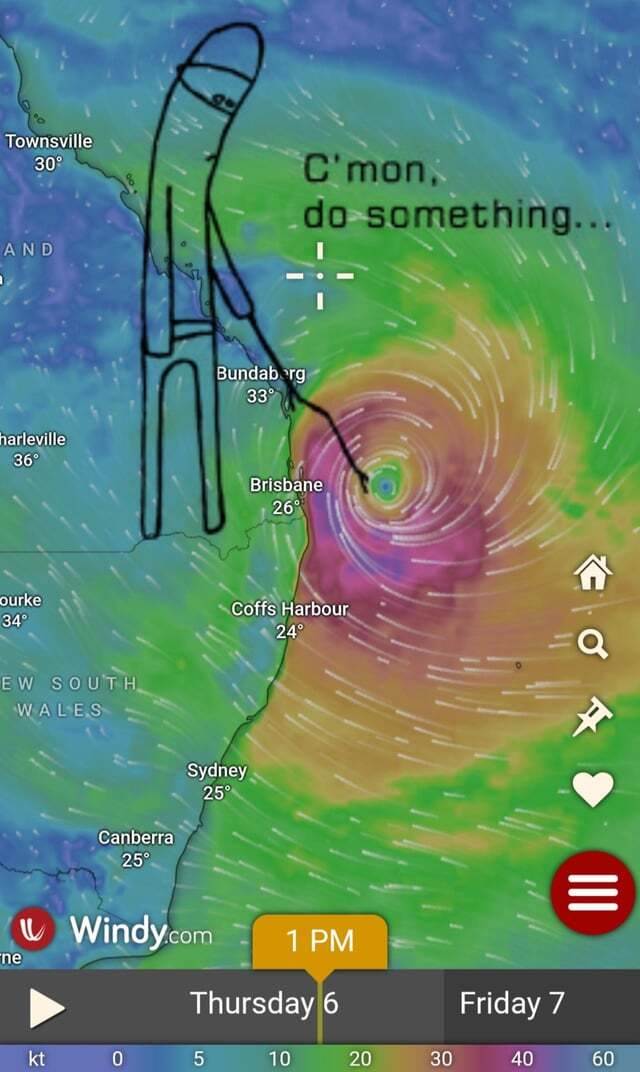Tap the pin icon
The image size is (640, 1072).
(x=592, y=718)
